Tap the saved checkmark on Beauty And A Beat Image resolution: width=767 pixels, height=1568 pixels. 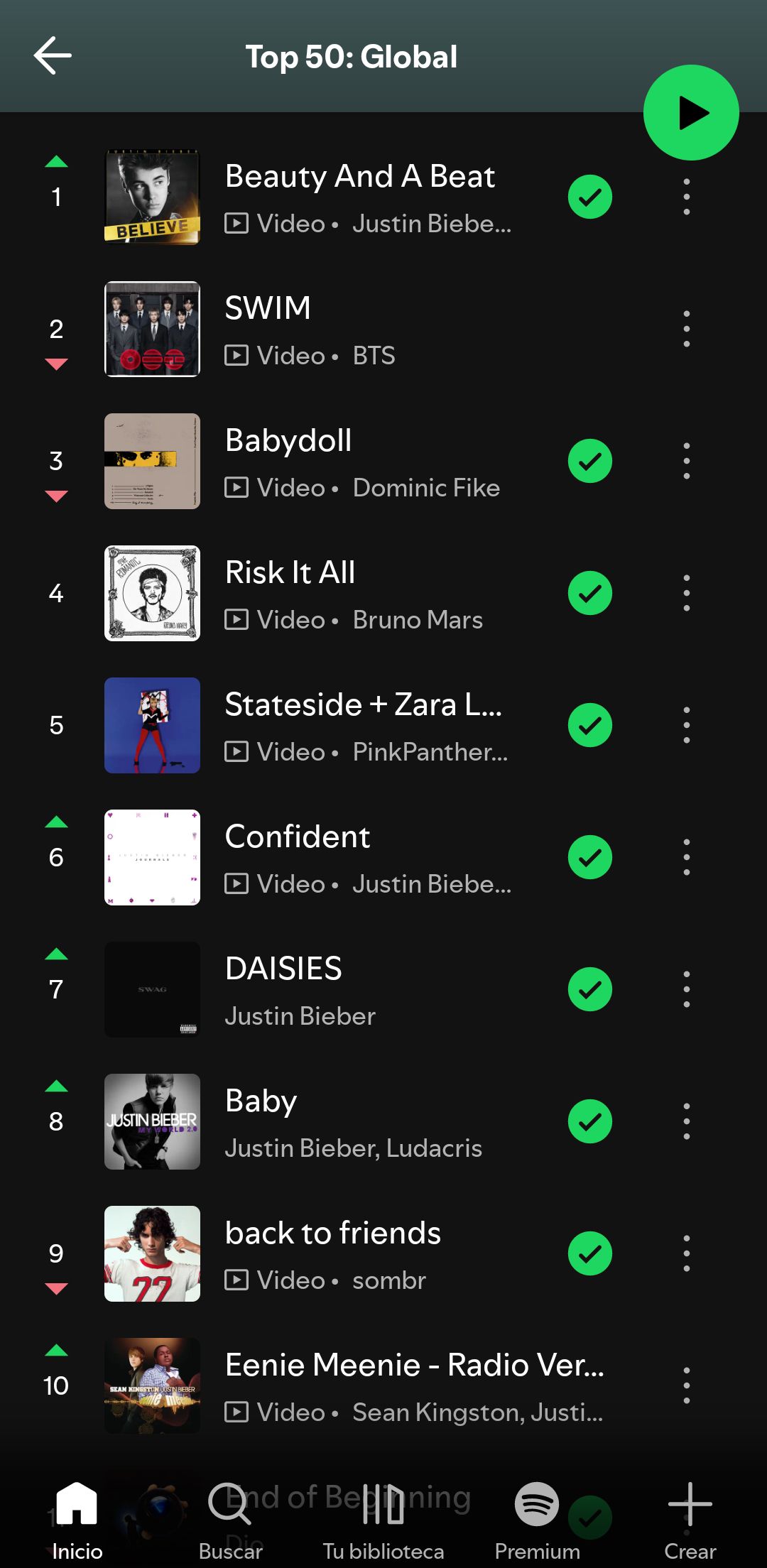click(590, 197)
